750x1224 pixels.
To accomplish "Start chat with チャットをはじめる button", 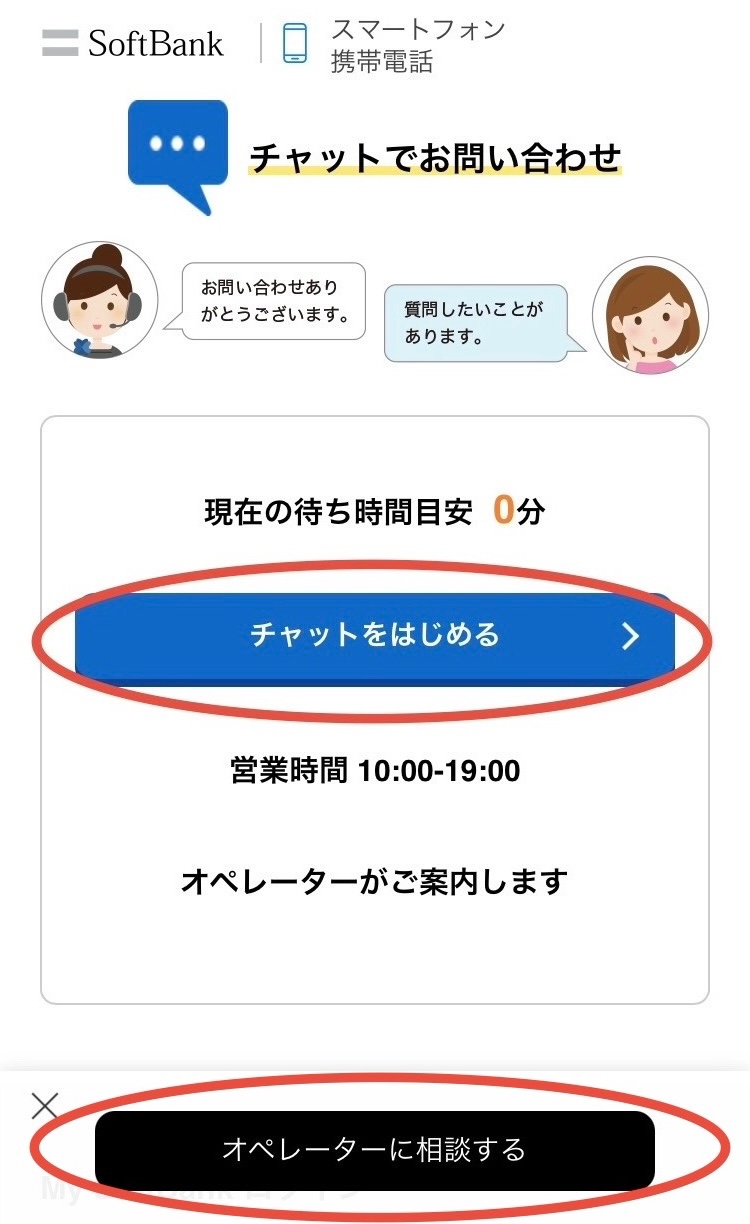I will (374, 636).
